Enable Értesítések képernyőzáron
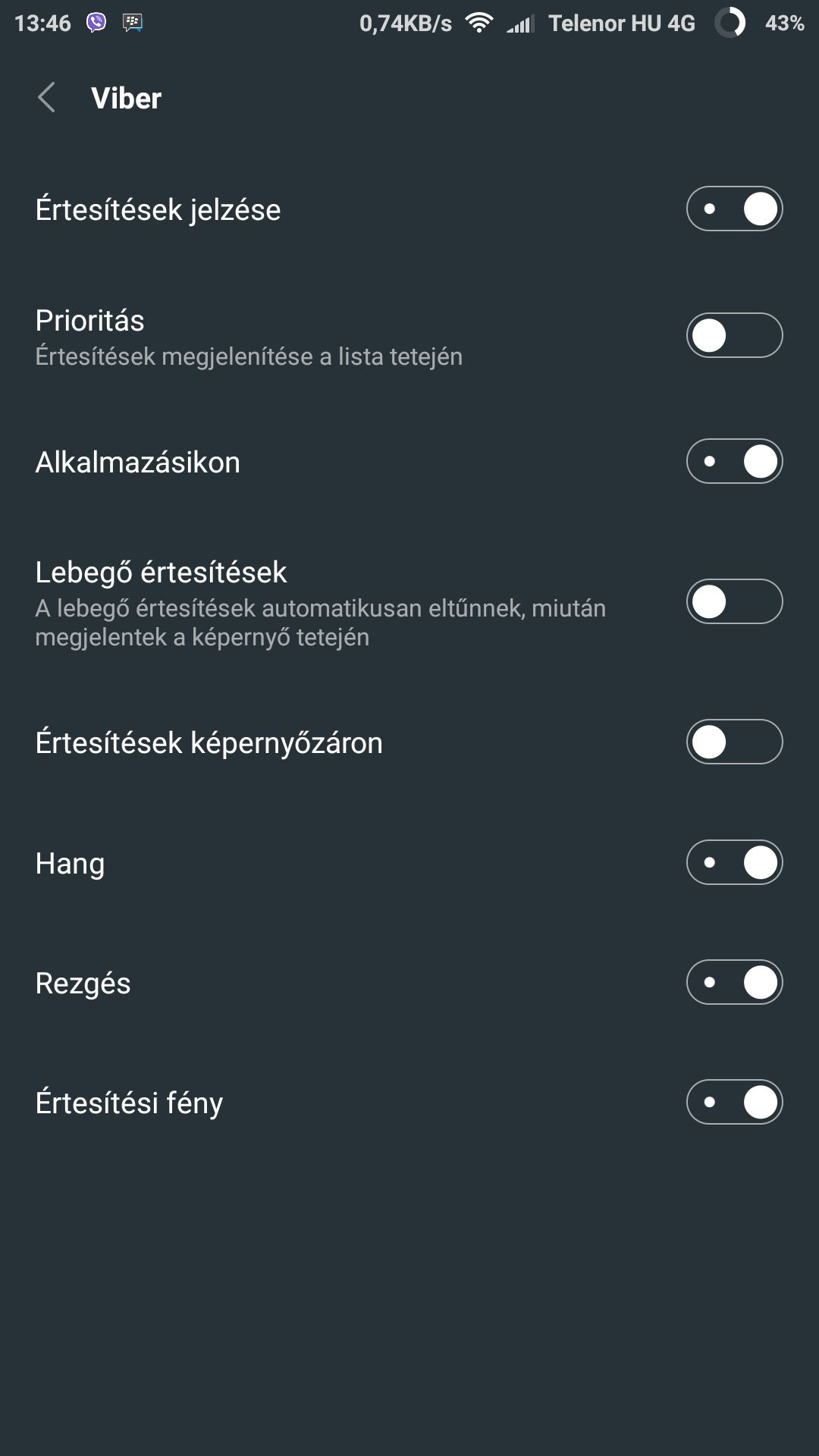Viewport: 819px width, 1456px height. (x=734, y=742)
